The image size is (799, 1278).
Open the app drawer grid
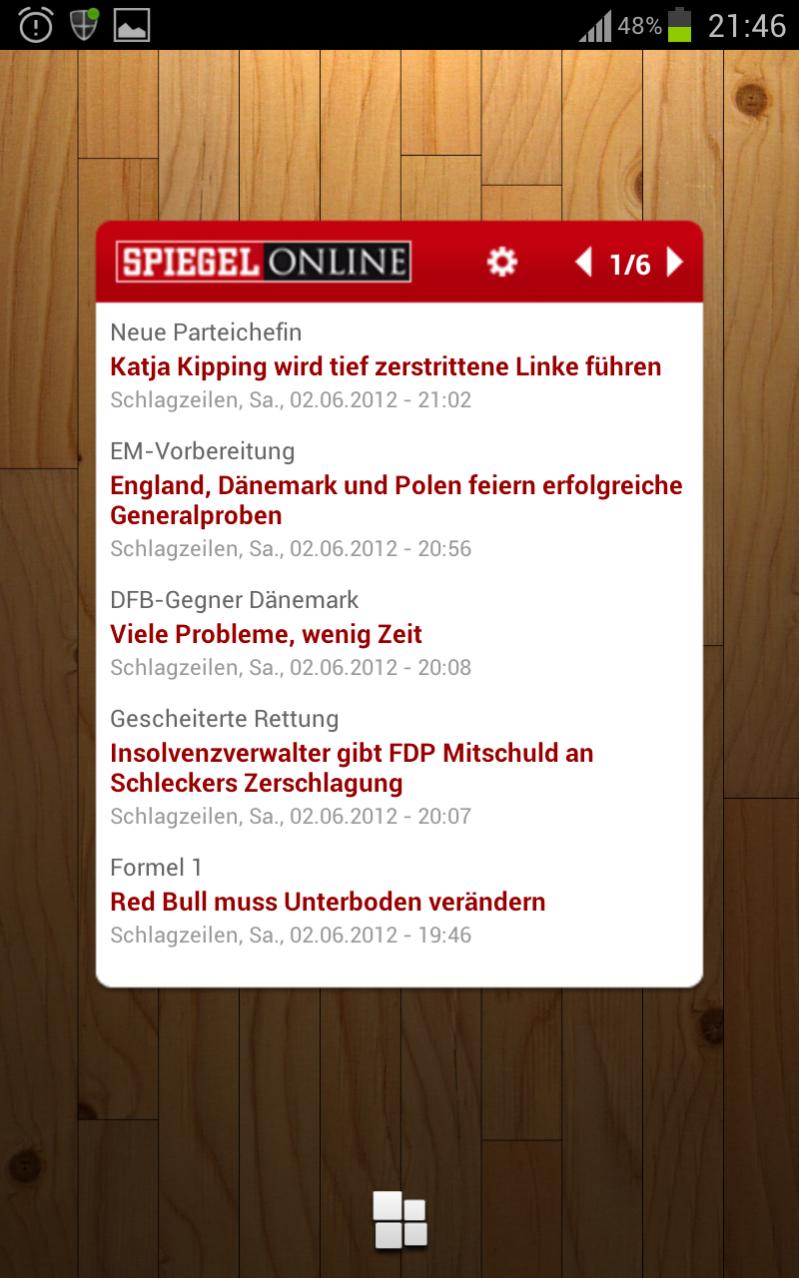400,1220
